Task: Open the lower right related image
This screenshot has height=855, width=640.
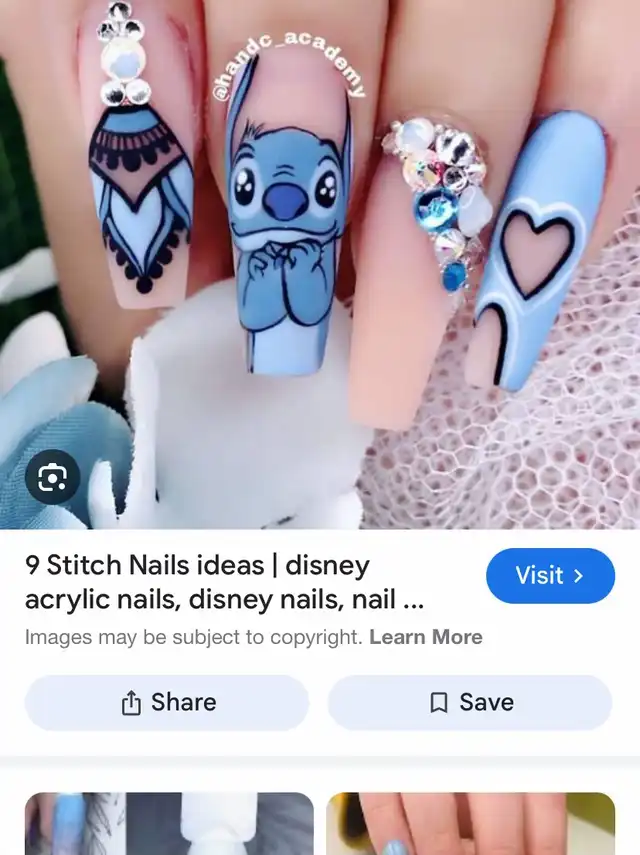Action: coord(470,824)
